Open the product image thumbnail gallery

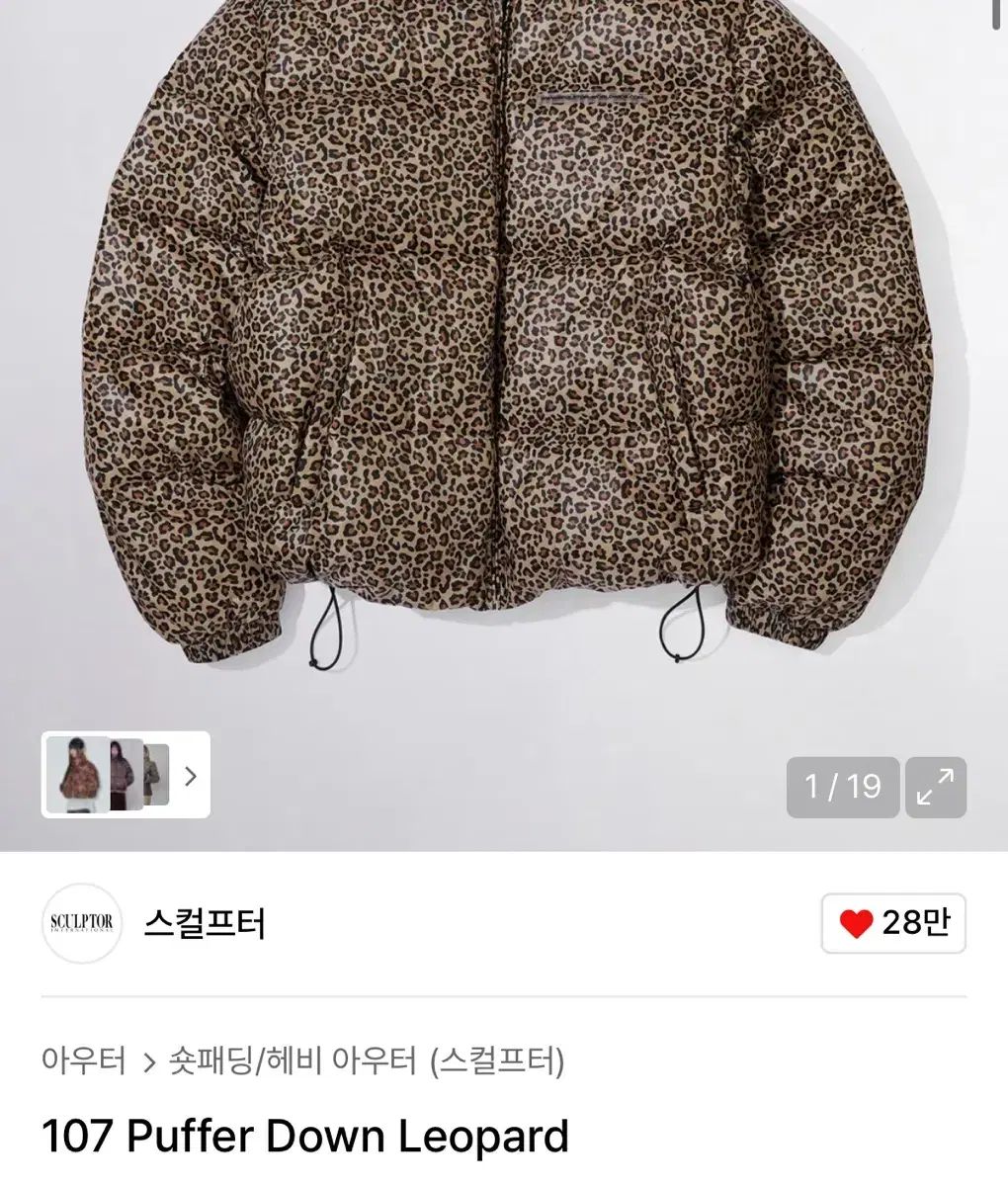(126, 775)
